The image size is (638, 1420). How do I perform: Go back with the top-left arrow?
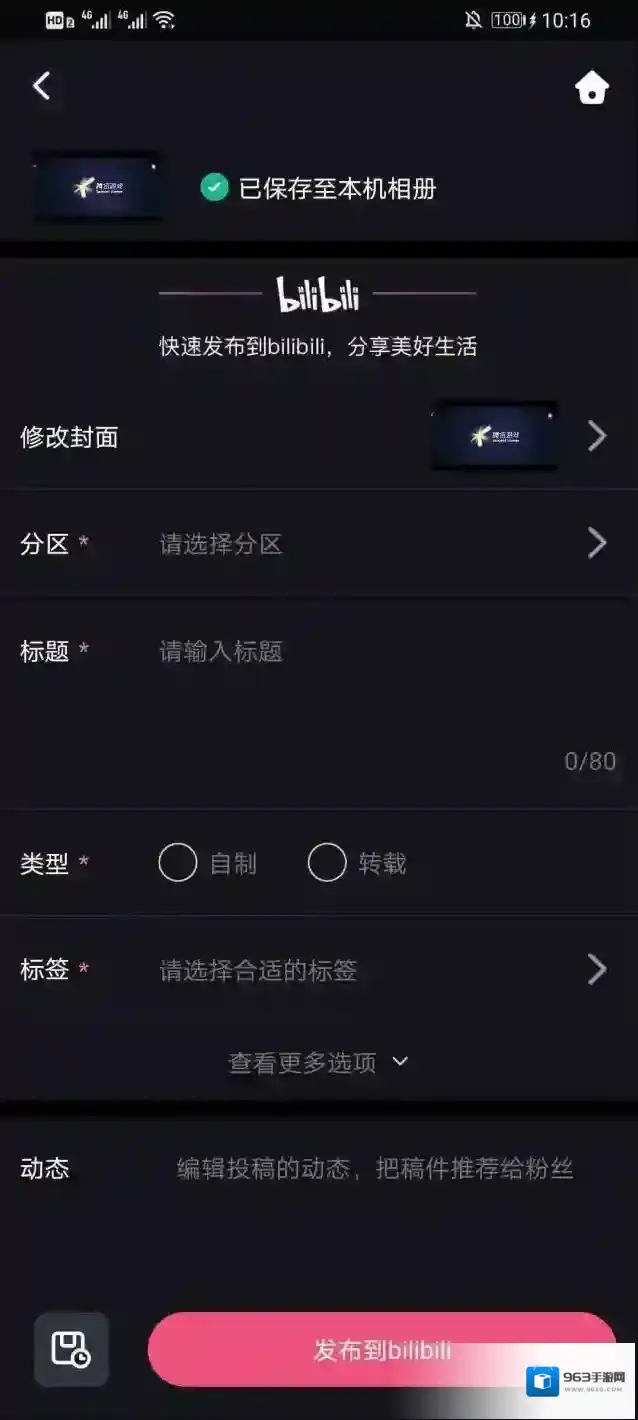(41, 86)
